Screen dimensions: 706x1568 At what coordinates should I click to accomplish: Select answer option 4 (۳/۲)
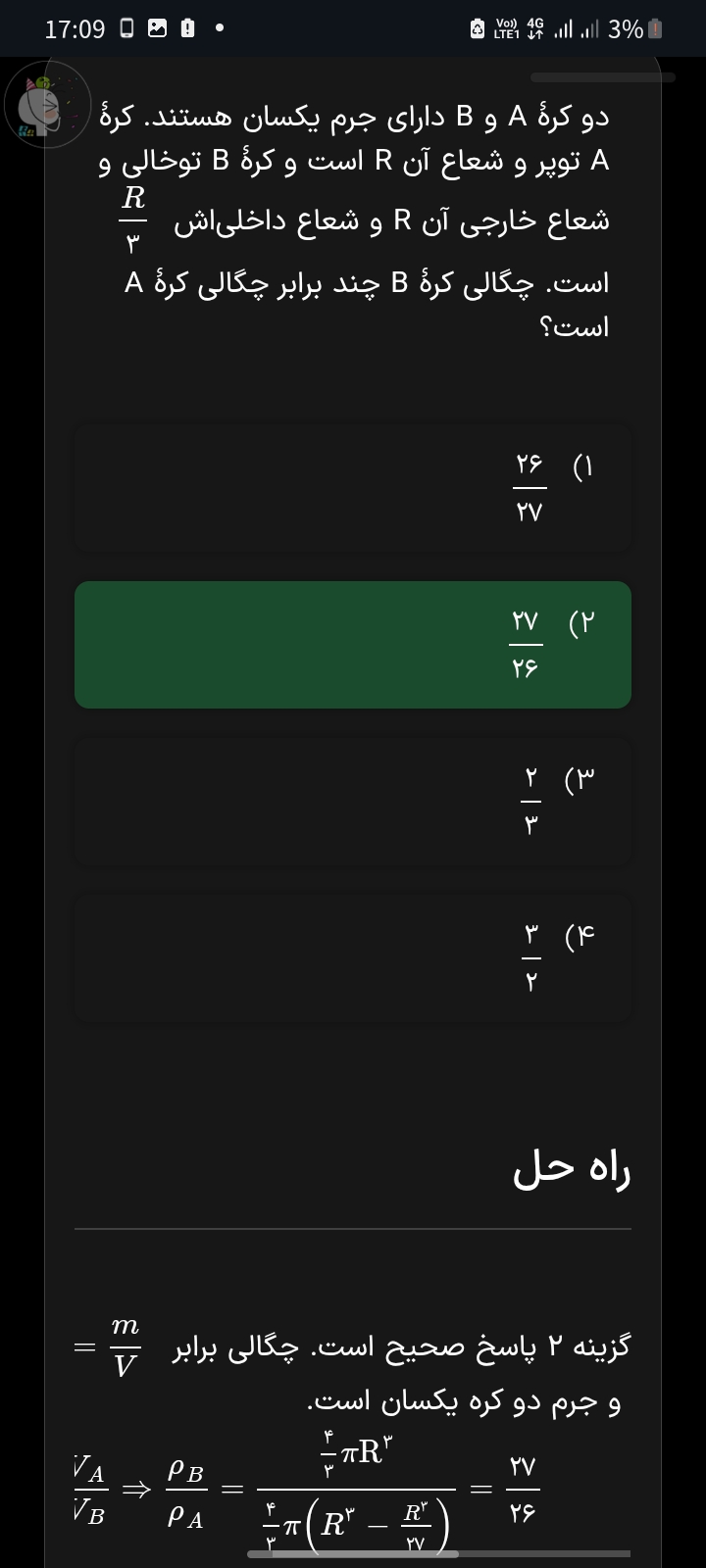[353, 958]
